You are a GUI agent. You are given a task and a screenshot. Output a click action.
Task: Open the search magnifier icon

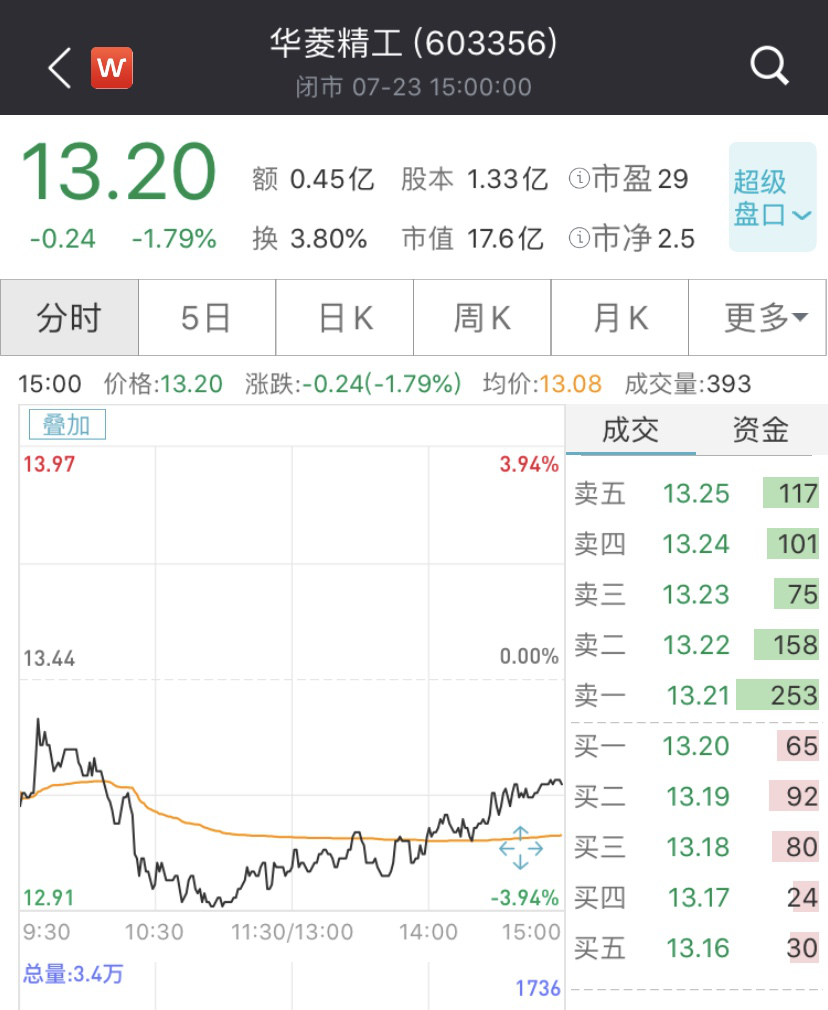point(769,67)
